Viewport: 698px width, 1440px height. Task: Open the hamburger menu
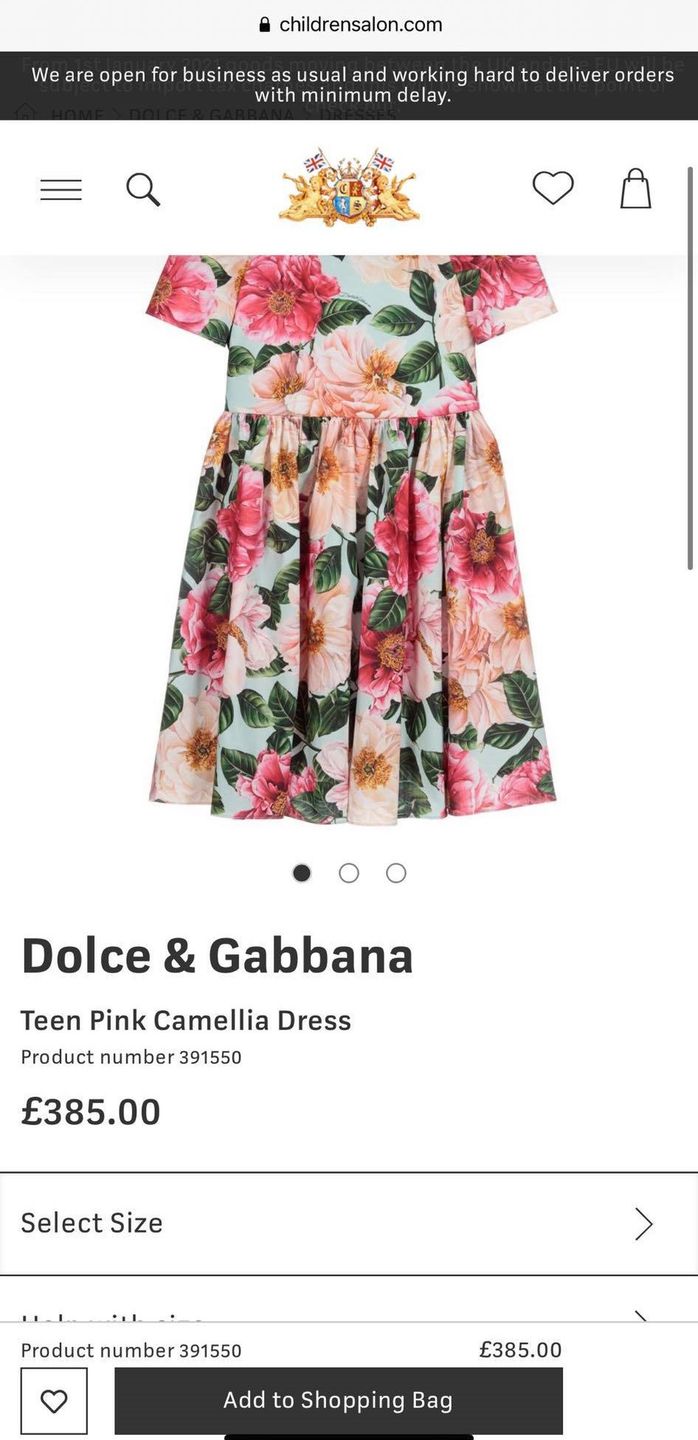[61, 189]
